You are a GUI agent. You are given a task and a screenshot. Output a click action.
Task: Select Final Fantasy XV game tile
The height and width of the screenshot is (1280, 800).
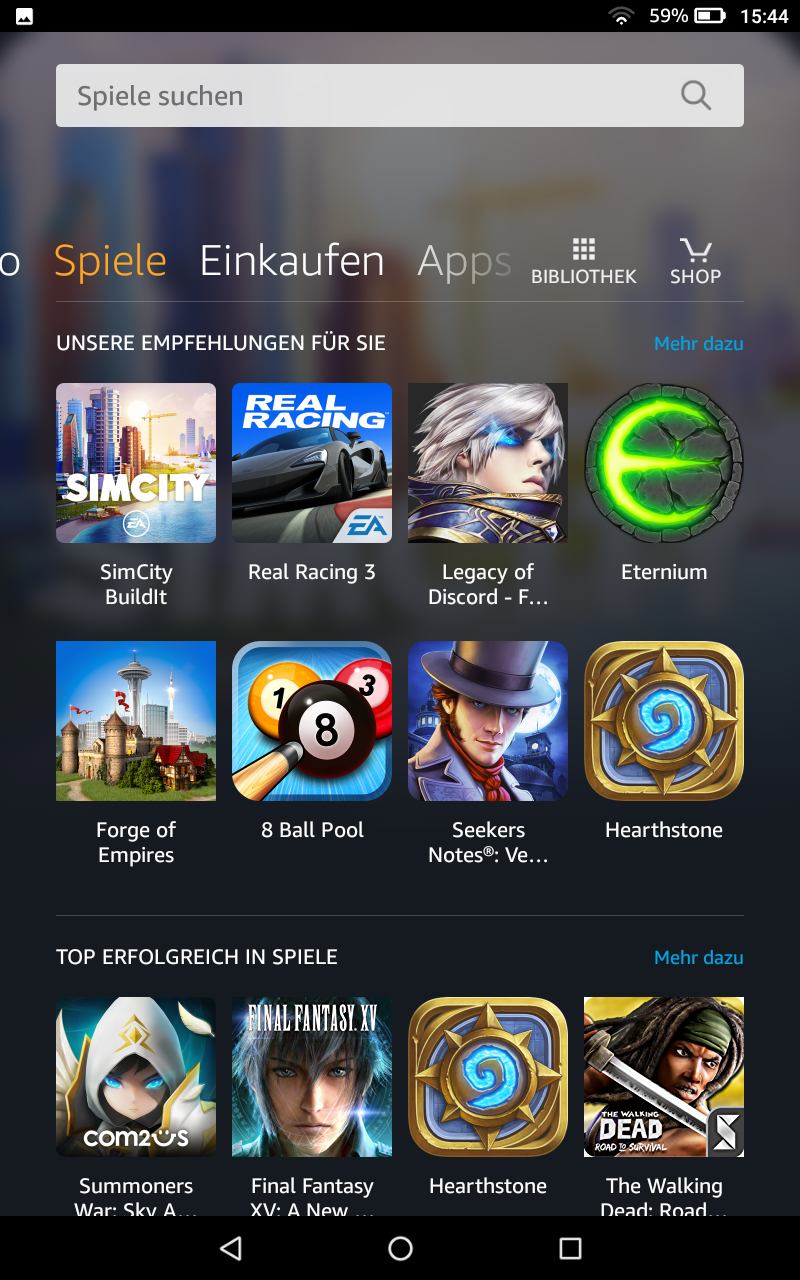tap(312, 1077)
